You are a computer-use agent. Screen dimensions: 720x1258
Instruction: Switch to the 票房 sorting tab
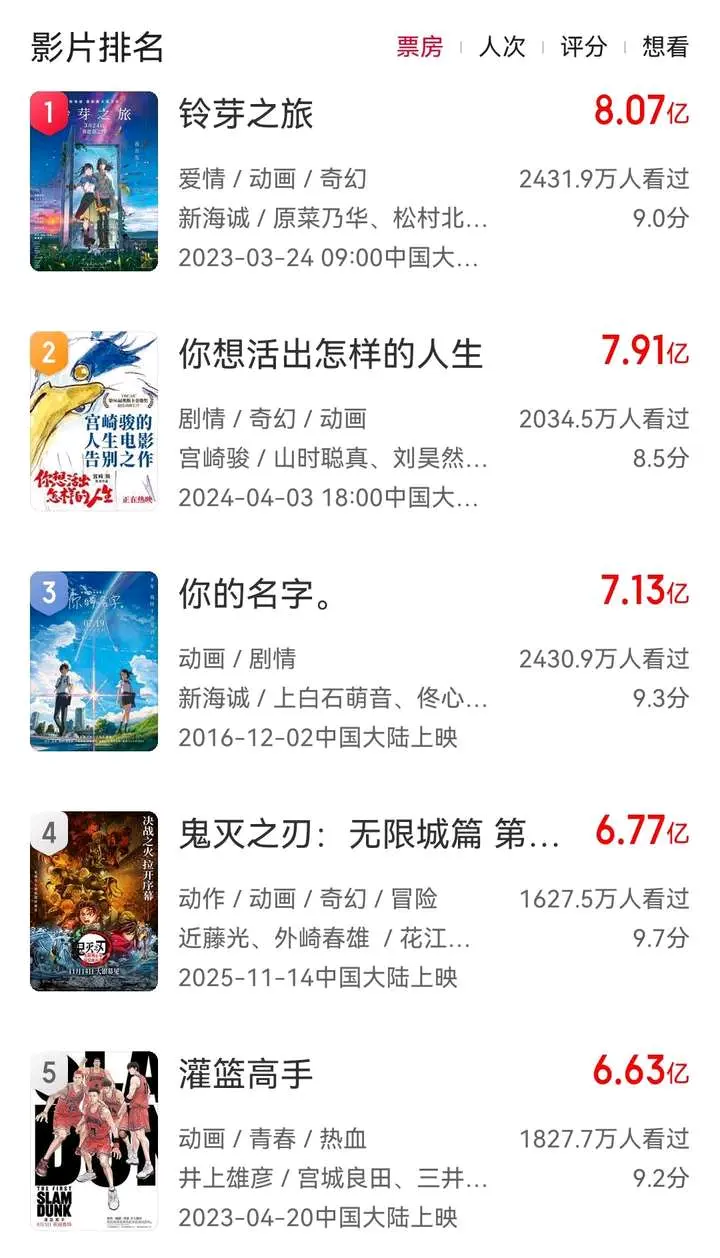coord(420,47)
